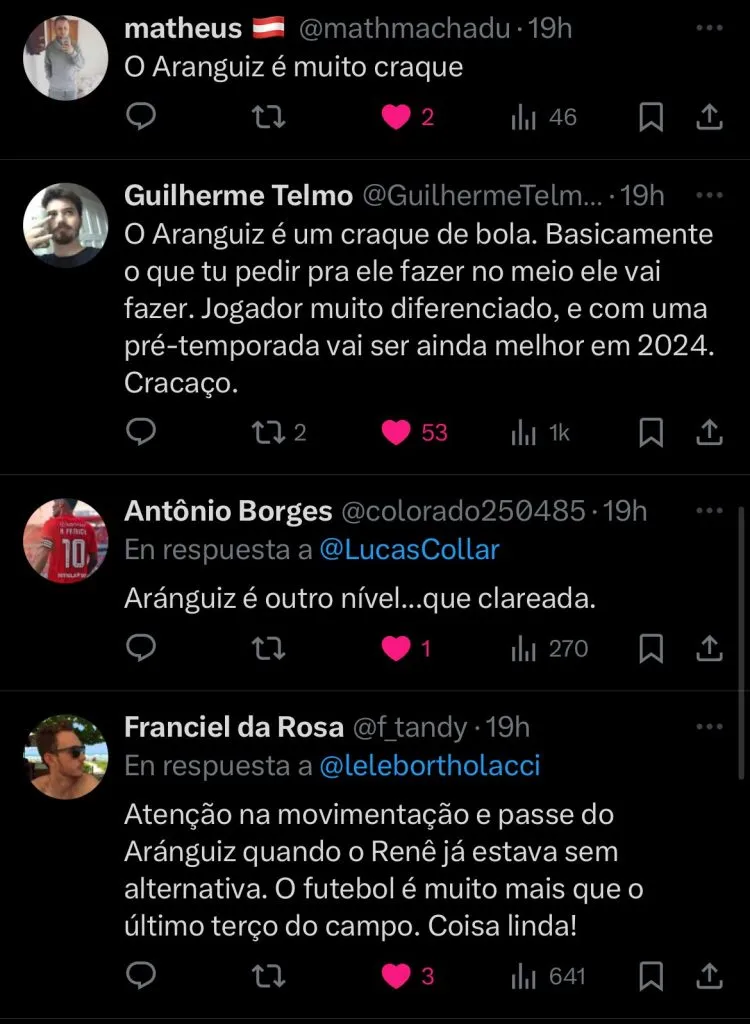Image resolution: width=750 pixels, height=1024 pixels.
Task: Open overflow menu on Guilherme Telmo's tweet
Action: click(708, 194)
